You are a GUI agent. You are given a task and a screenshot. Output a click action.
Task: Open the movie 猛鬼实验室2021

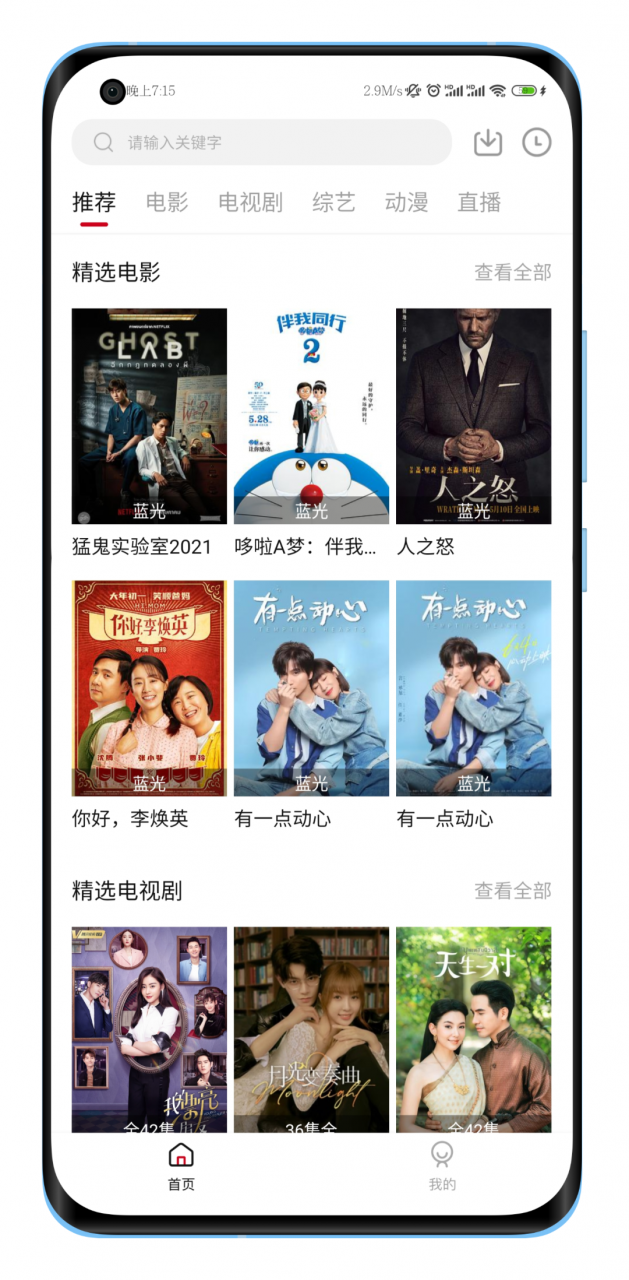[149, 416]
